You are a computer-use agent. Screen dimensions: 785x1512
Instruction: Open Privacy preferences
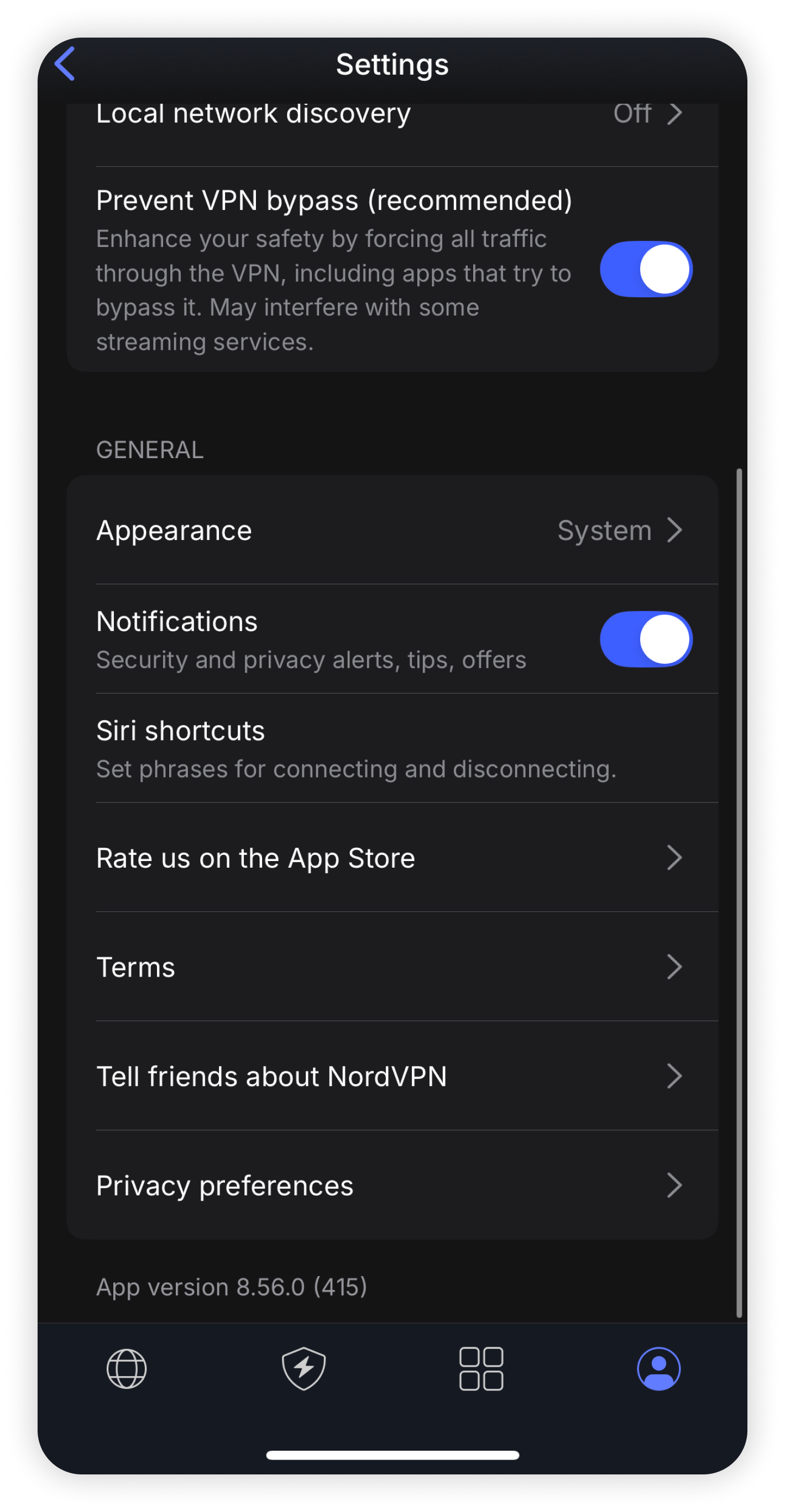pyautogui.click(x=391, y=1185)
